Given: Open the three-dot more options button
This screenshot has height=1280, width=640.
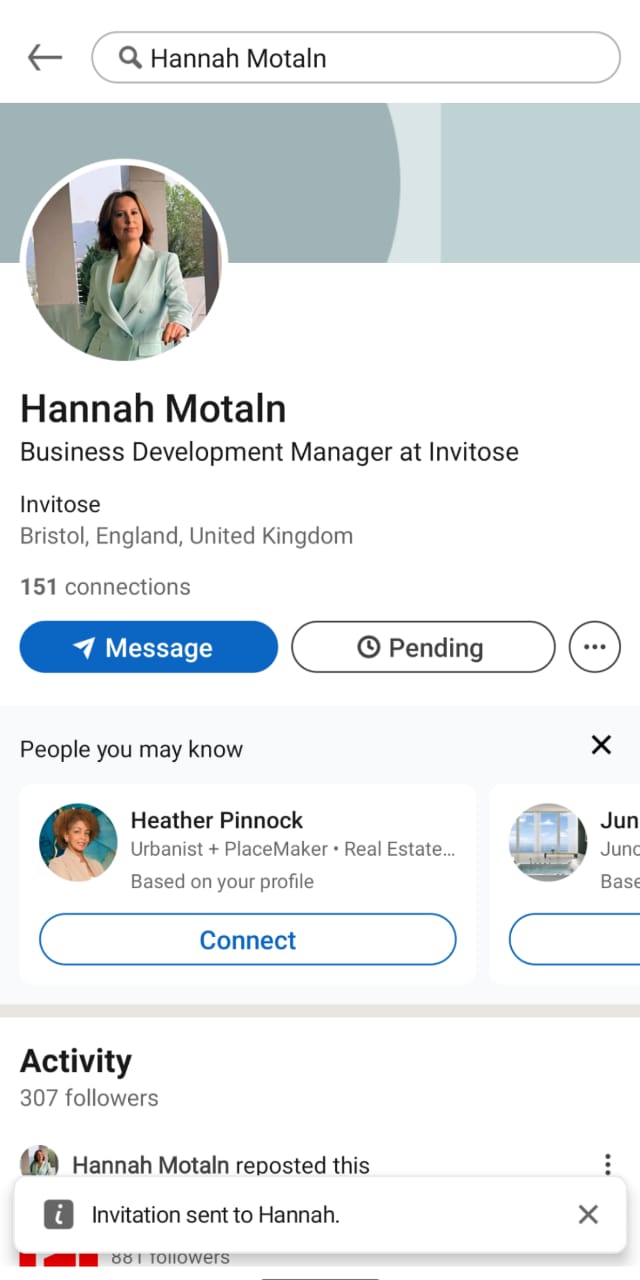Looking at the screenshot, I should (x=594, y=647).
